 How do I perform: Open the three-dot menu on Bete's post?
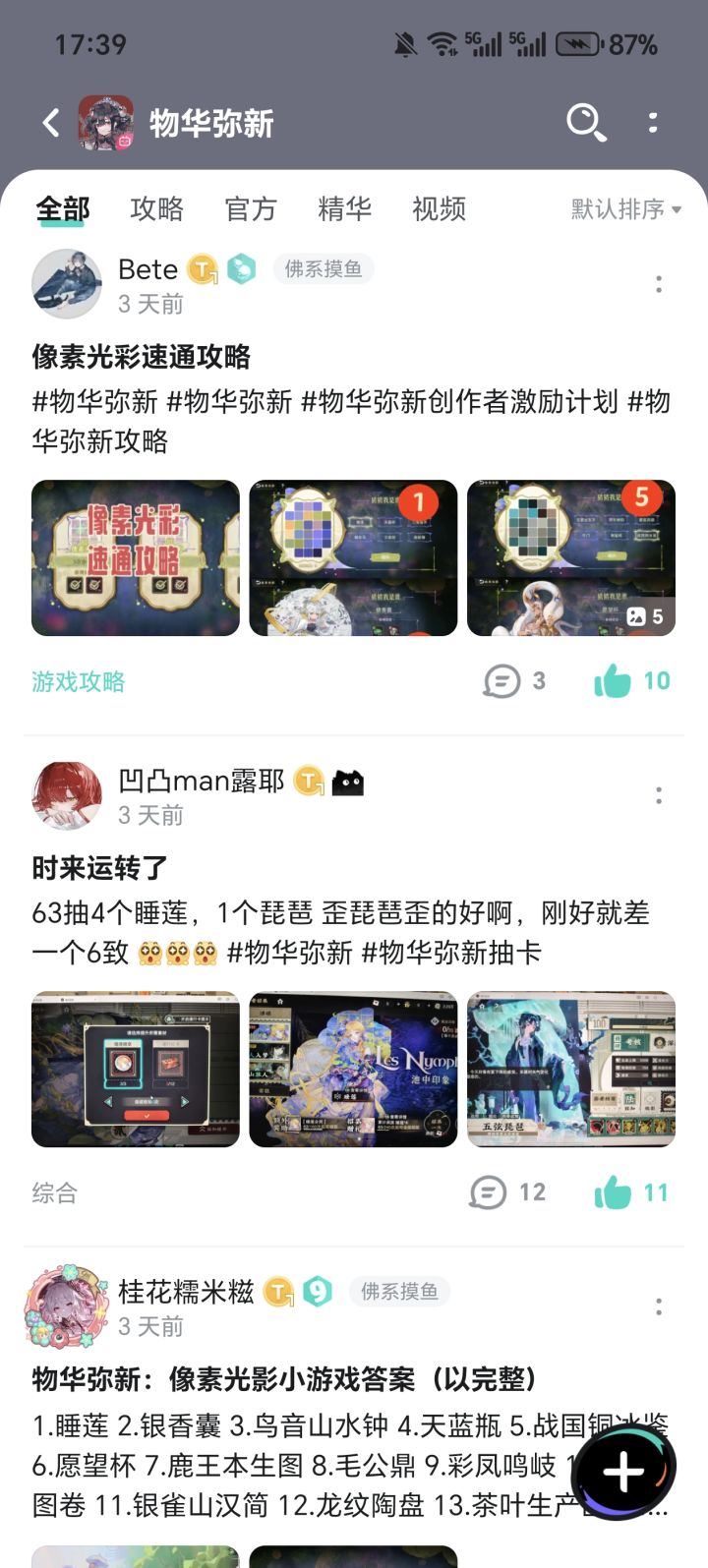tap(658, 285)
